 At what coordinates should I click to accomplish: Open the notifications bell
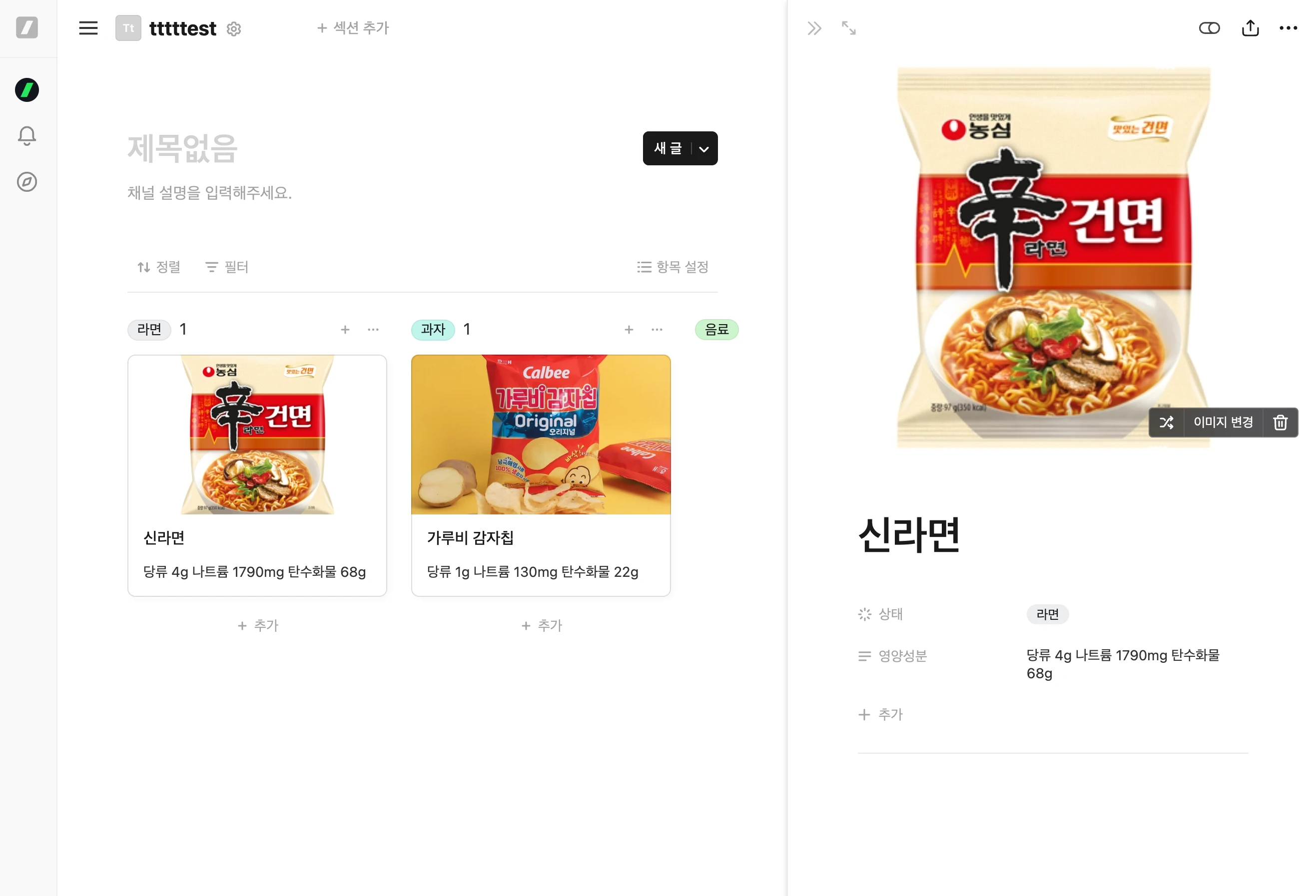point(26,136)
